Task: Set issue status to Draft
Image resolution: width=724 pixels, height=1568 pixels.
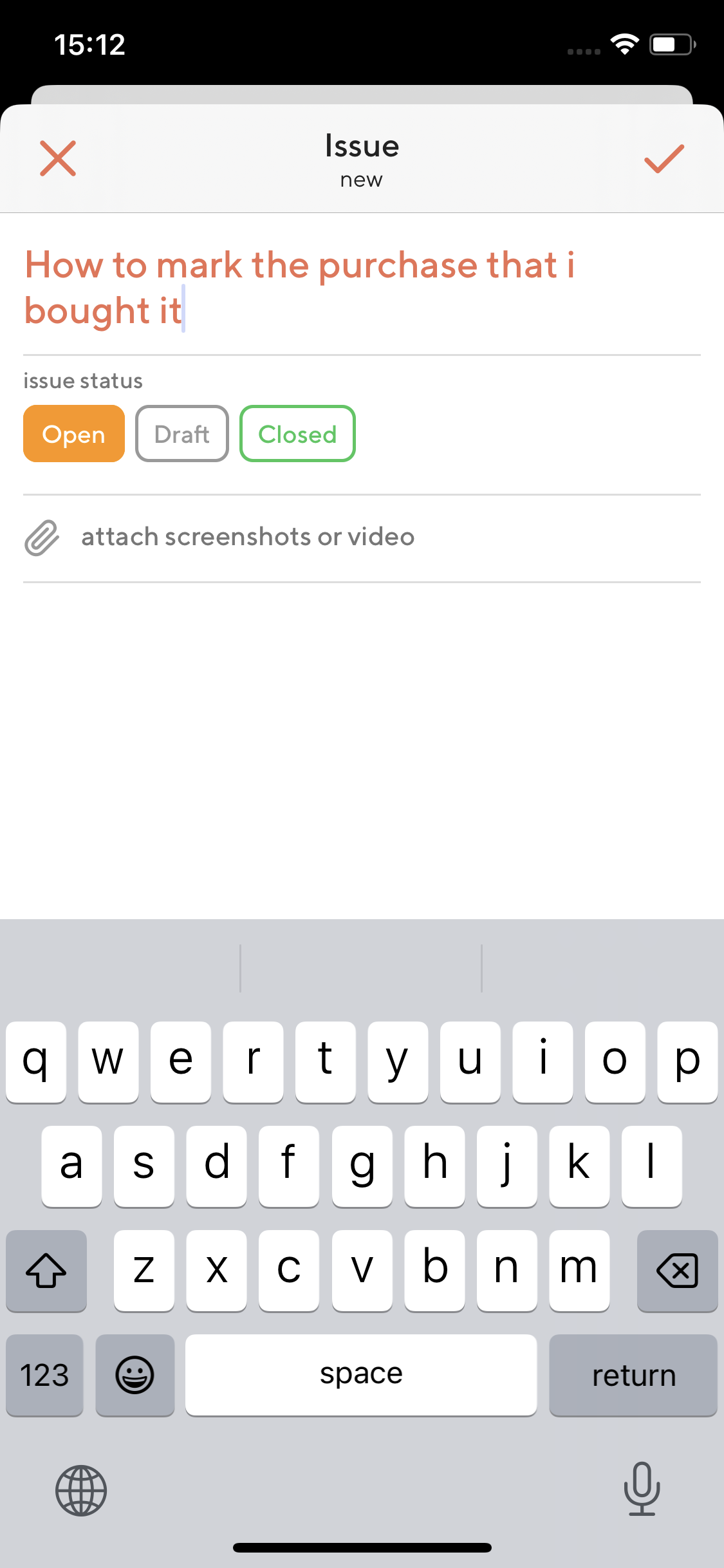Action: pos(182,434)
